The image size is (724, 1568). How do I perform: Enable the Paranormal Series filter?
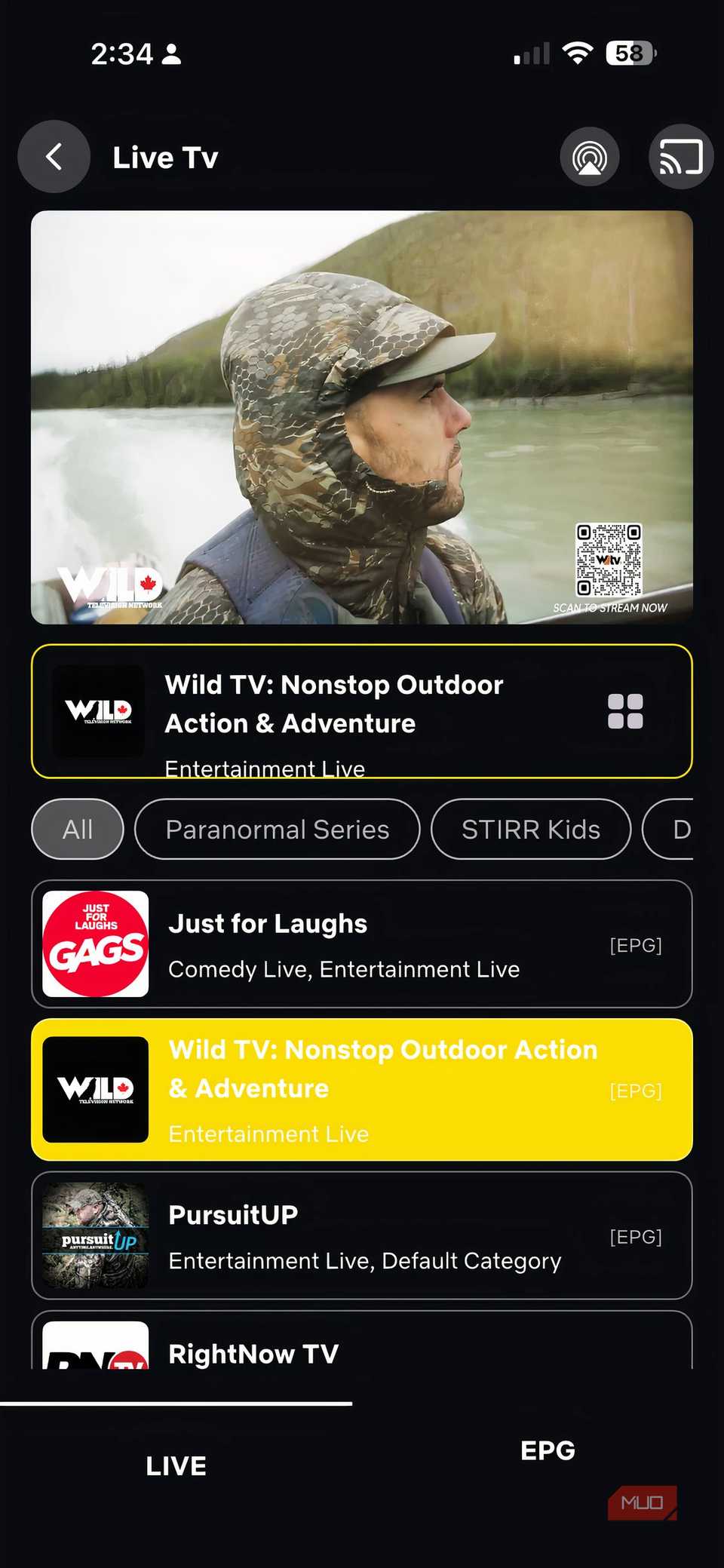pos(277,830)
